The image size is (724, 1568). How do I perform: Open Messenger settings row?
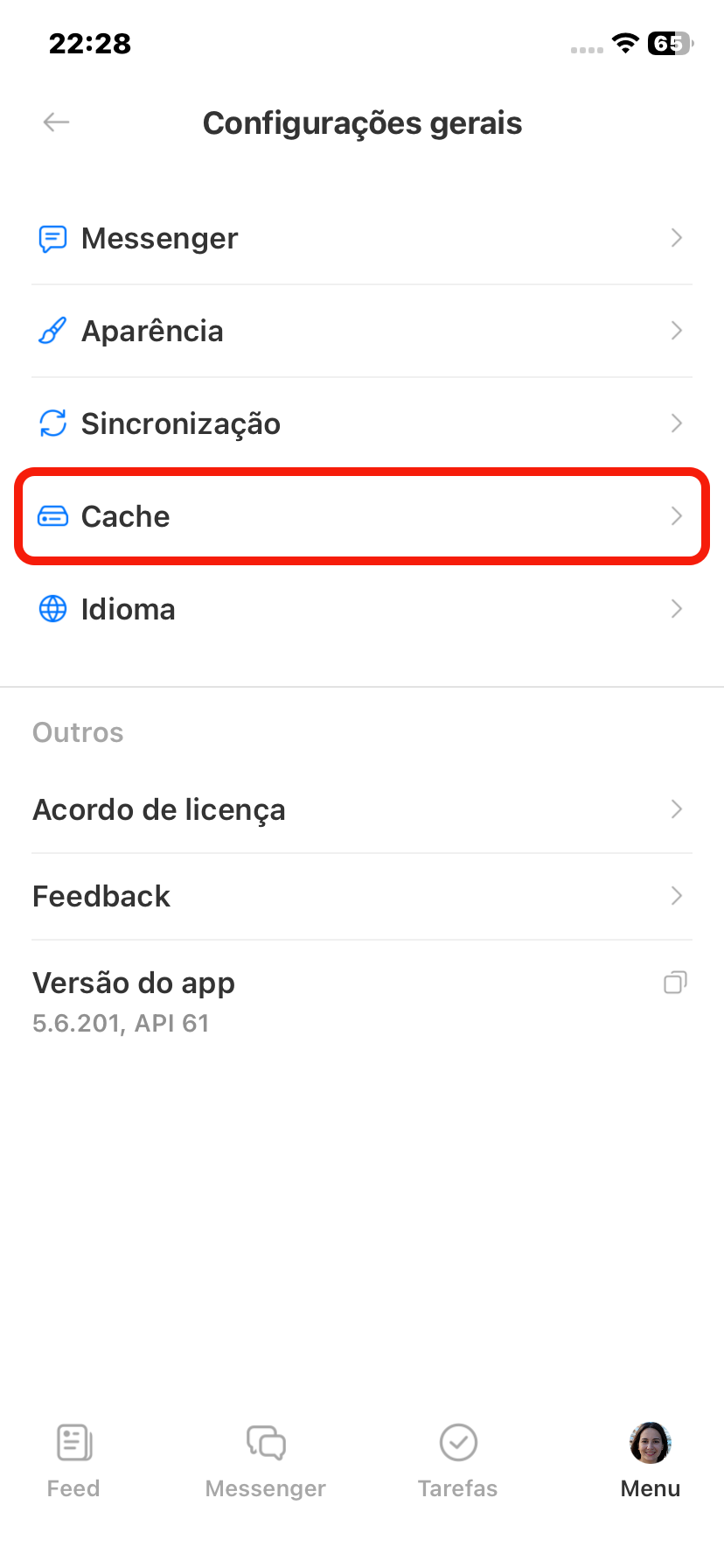pyautogui.click(x=361, y=238)
